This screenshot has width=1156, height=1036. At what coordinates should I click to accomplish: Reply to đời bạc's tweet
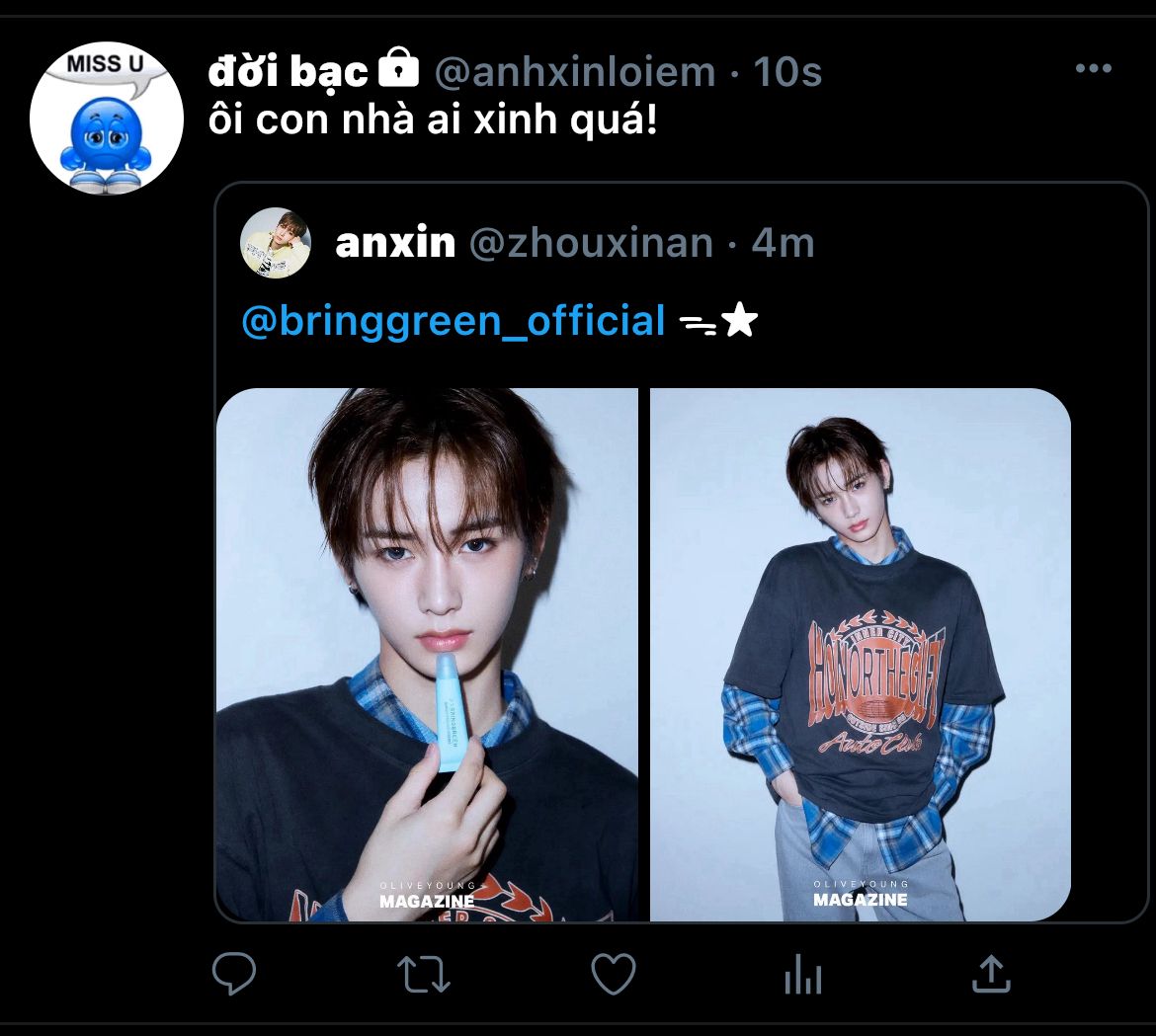234,975
